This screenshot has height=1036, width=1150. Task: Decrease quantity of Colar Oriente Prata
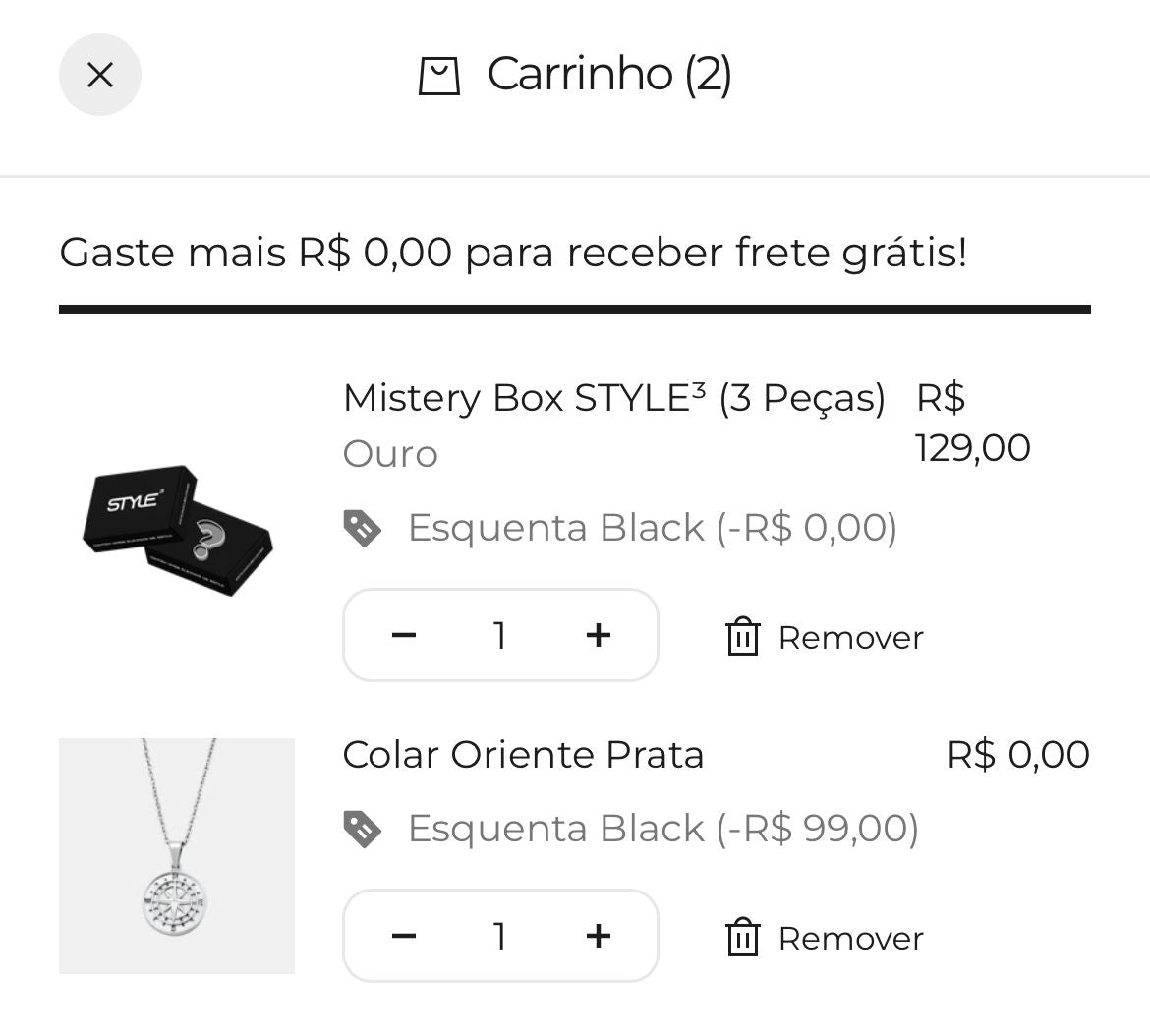point(404,936)
